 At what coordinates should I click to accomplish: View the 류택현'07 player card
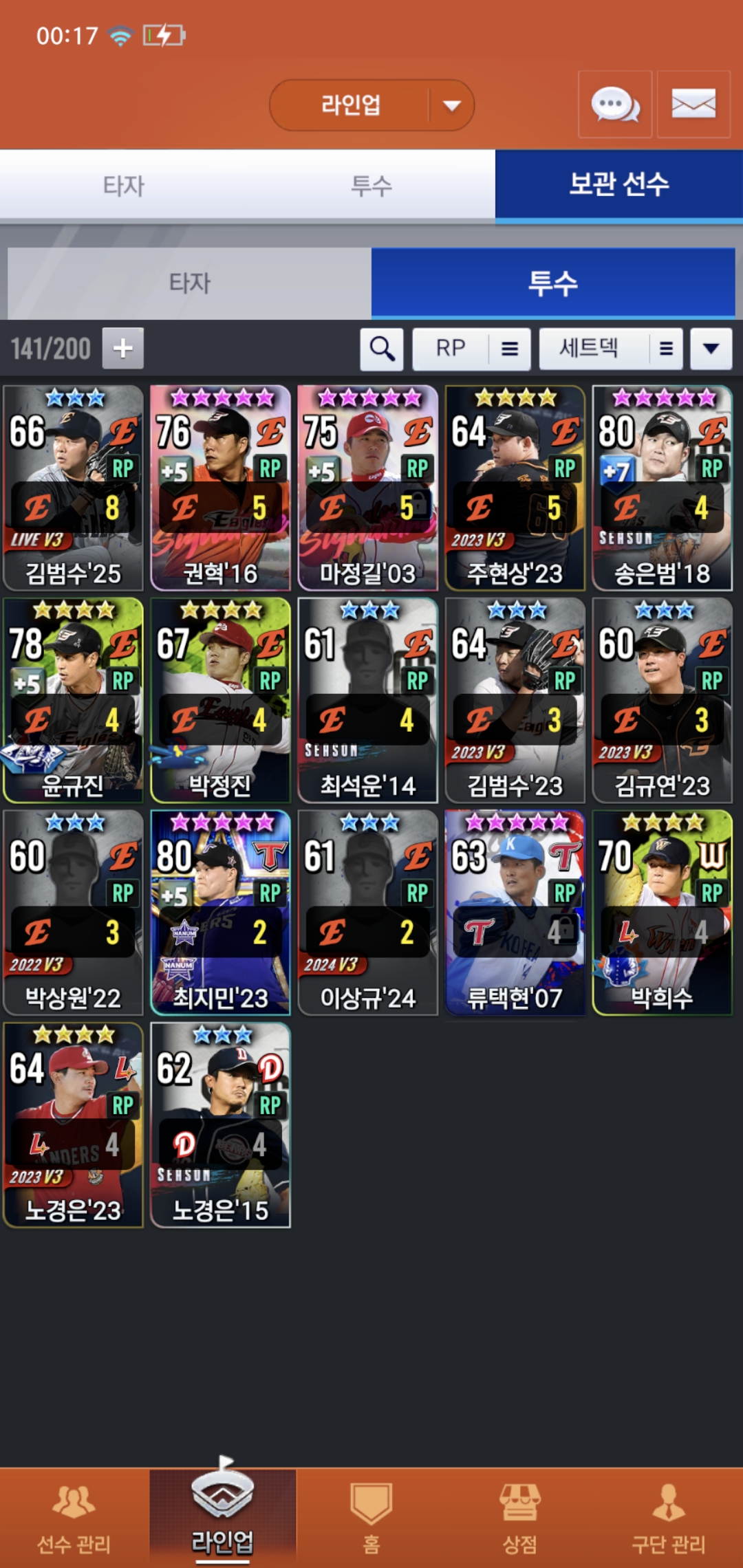click(x=515, y=913)
